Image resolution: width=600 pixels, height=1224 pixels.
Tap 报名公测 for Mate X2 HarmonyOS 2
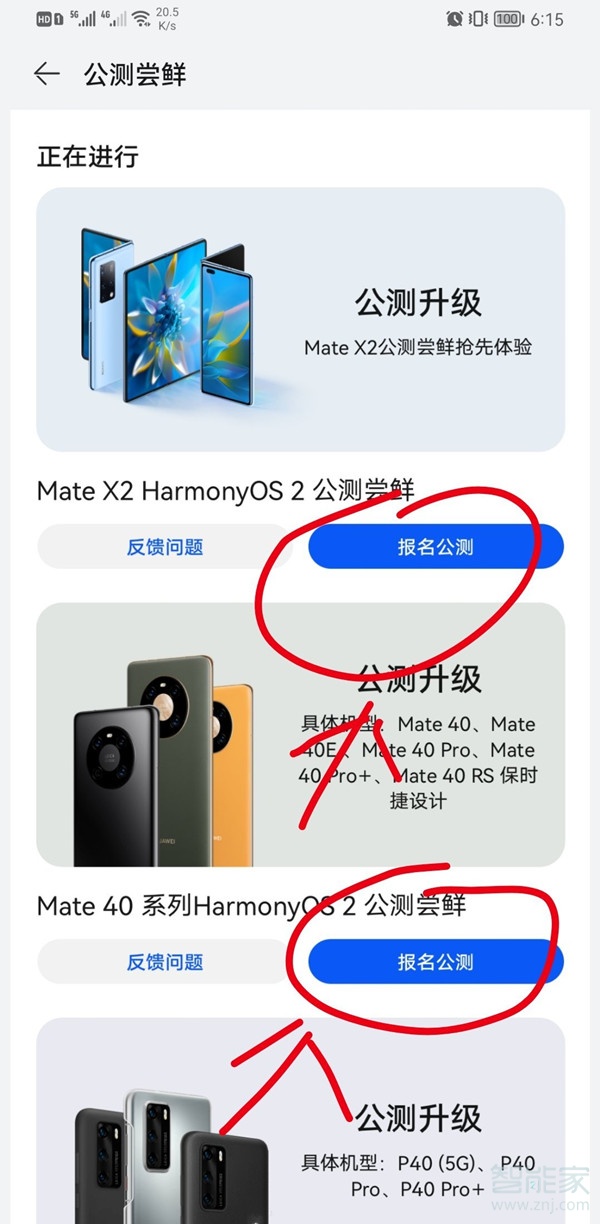[x=436, y=547]
